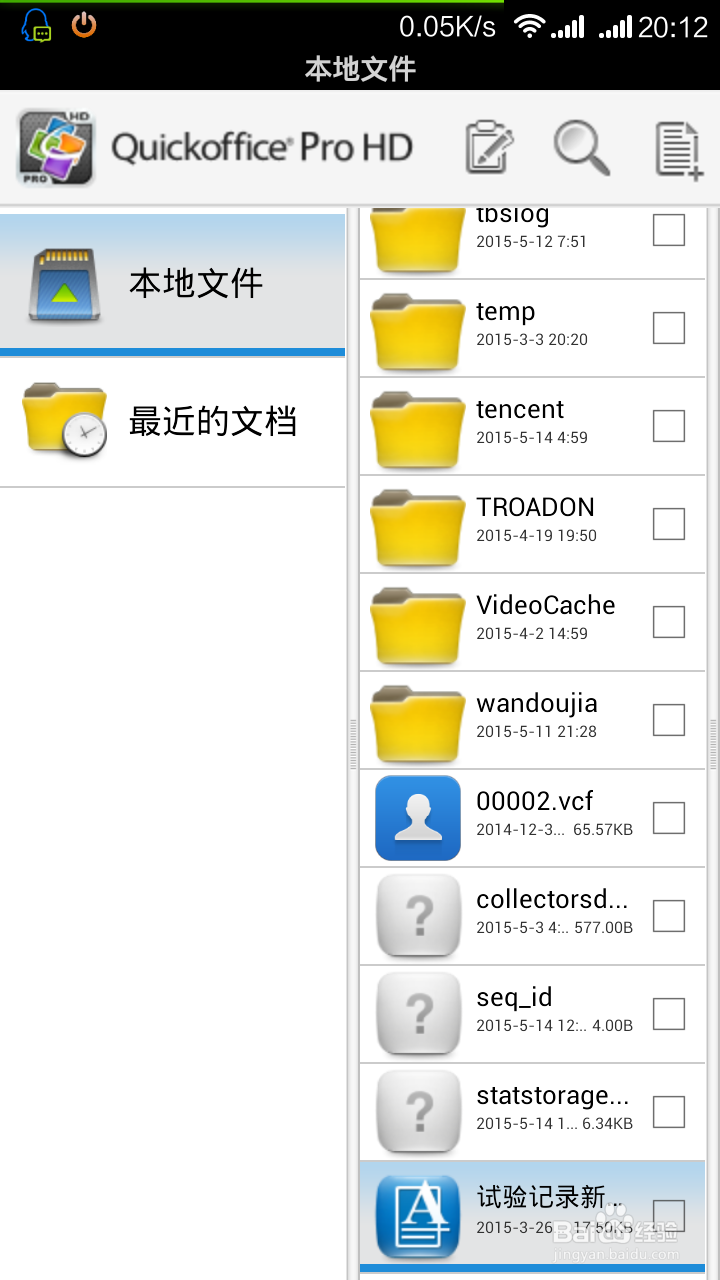Open the collectorsd file
Screen dimensions: 720x1280
pyautogui.click(x=532, y=916)
